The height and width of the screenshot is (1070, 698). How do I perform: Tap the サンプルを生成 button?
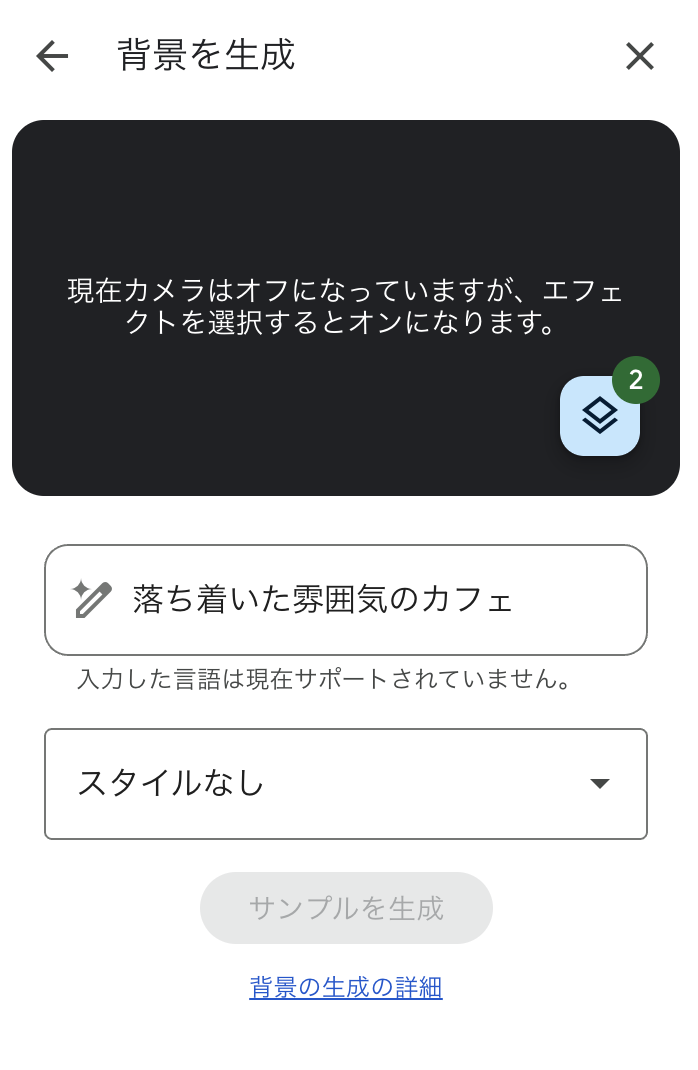pos(346,908)
